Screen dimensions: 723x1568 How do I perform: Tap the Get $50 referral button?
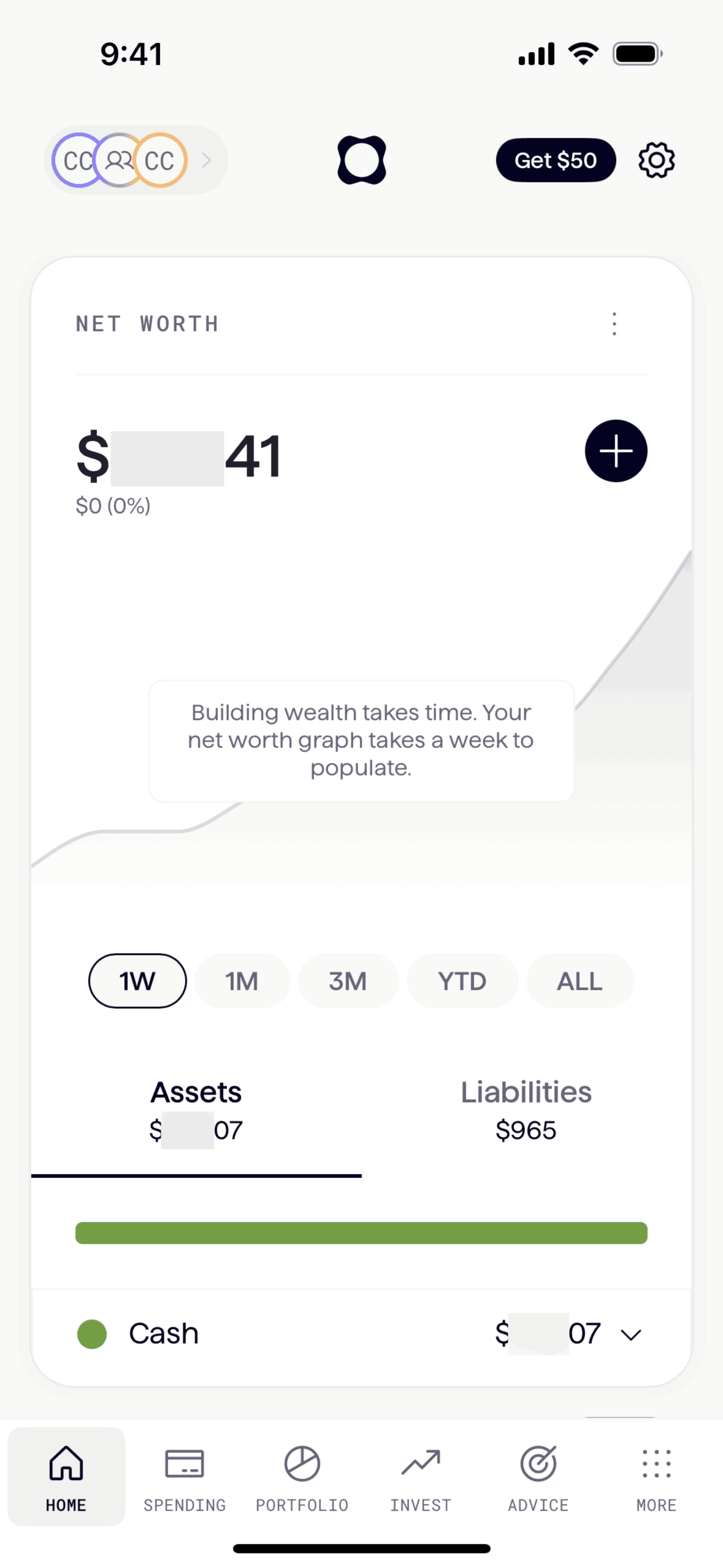point(555,160)
